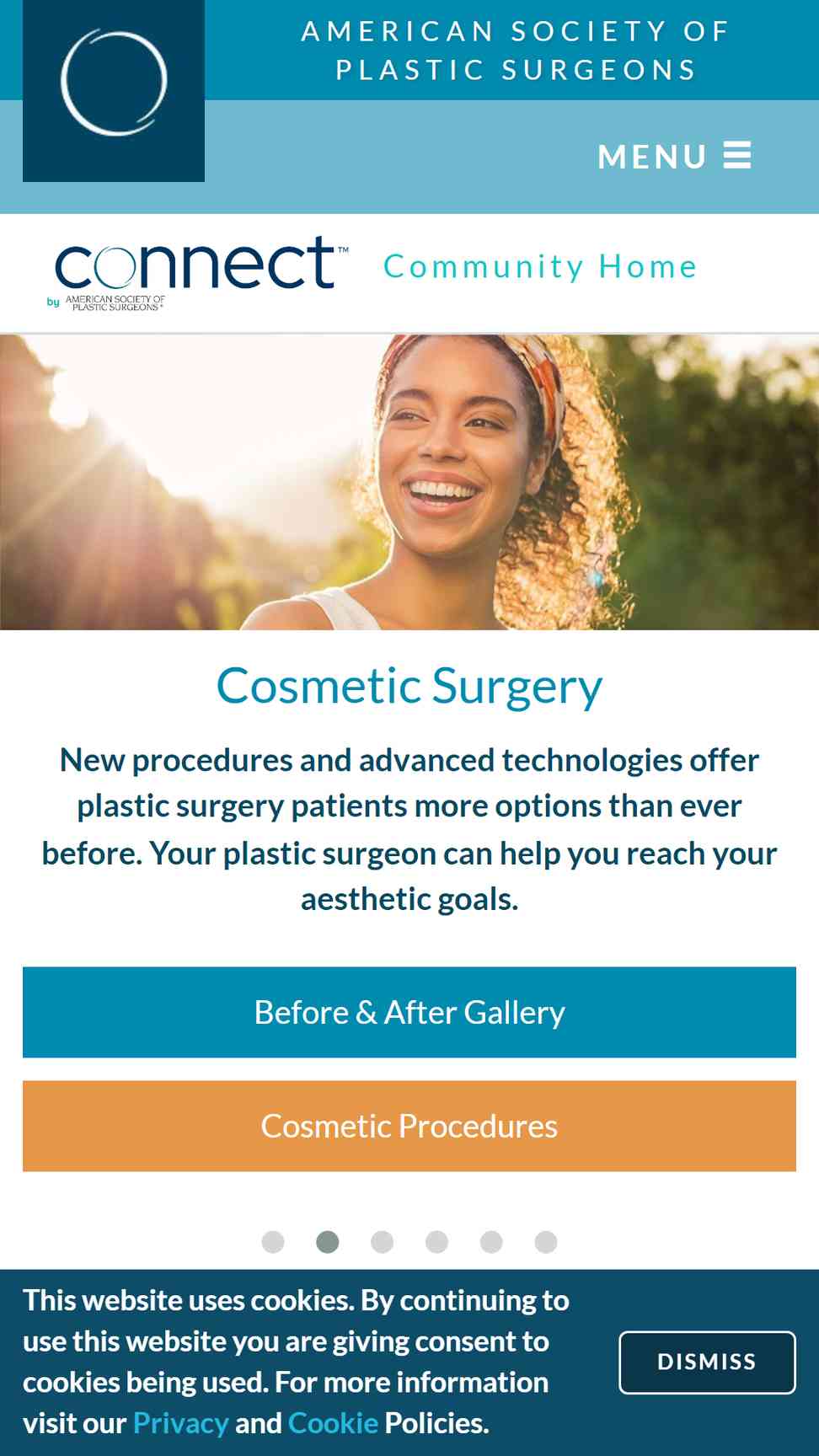This screenshot has width=819, height=1456.
Task: Open the Community Home link
Action: [540, 267]
